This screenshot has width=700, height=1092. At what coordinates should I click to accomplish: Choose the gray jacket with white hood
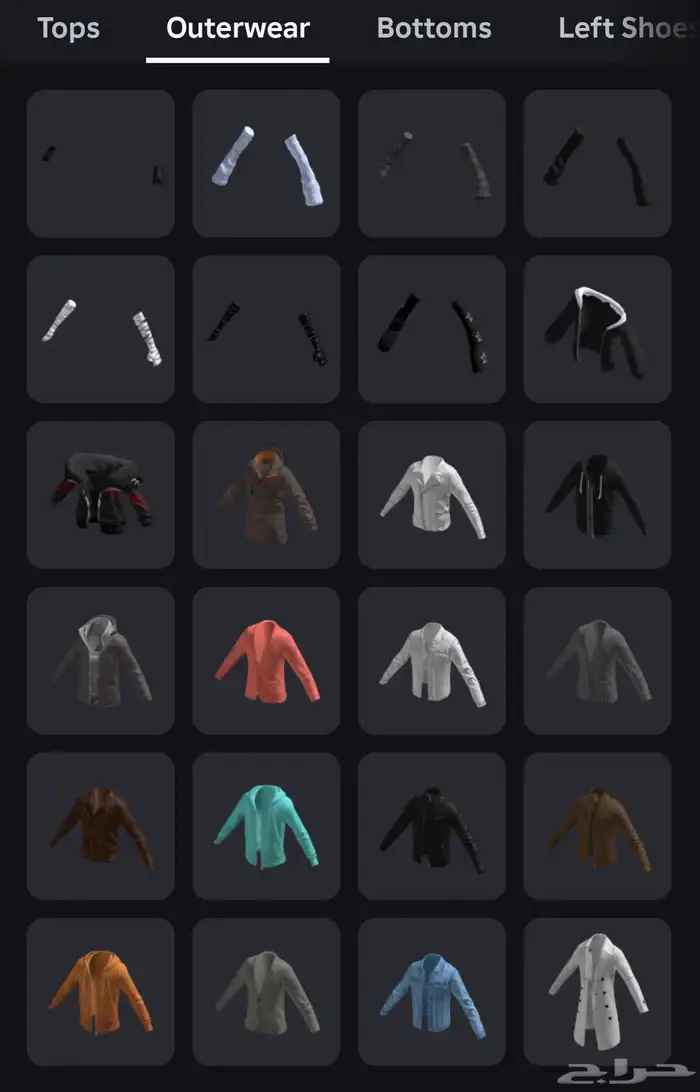[100, 661]
